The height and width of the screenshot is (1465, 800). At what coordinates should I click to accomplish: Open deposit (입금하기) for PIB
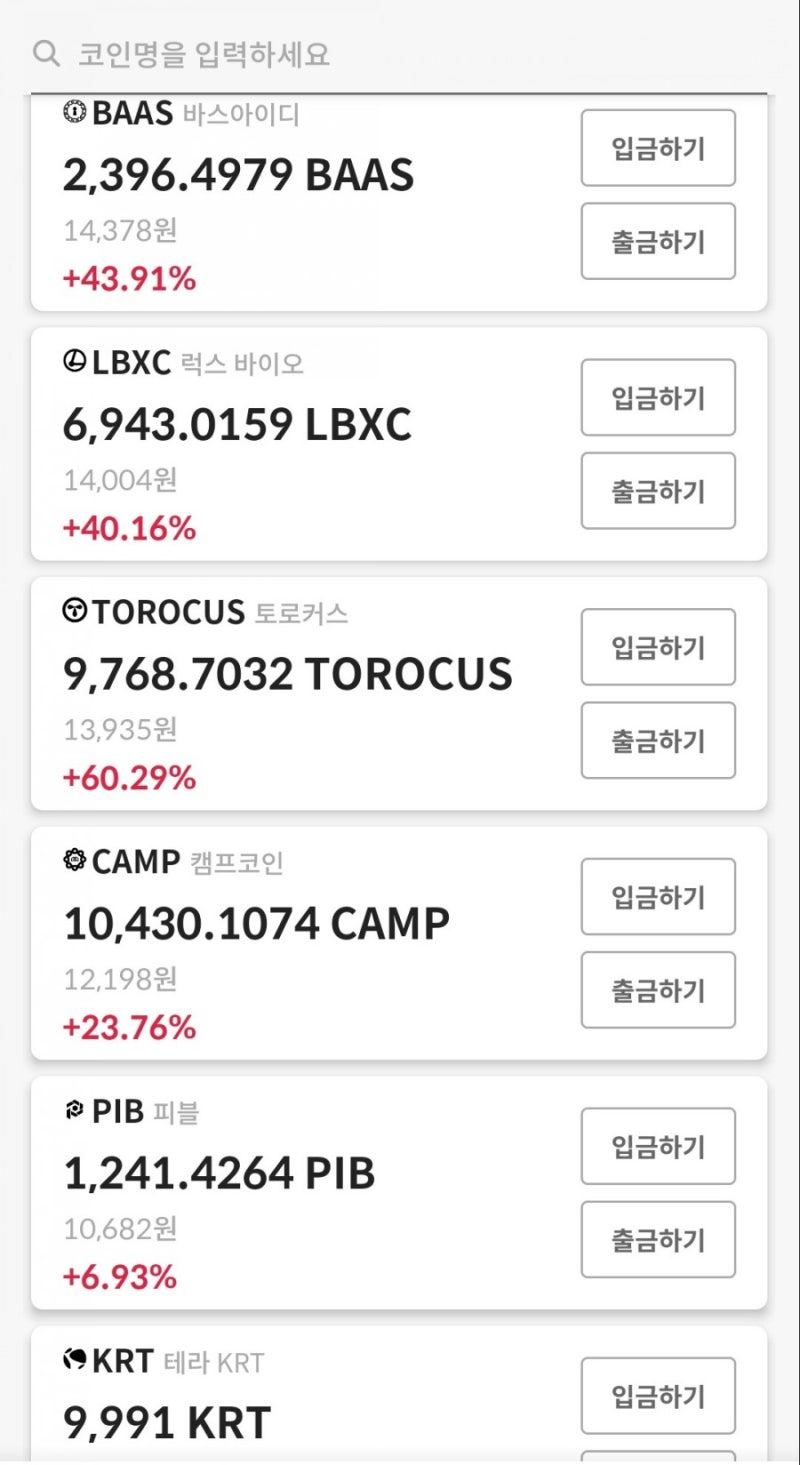click(x=658, y=1146)
